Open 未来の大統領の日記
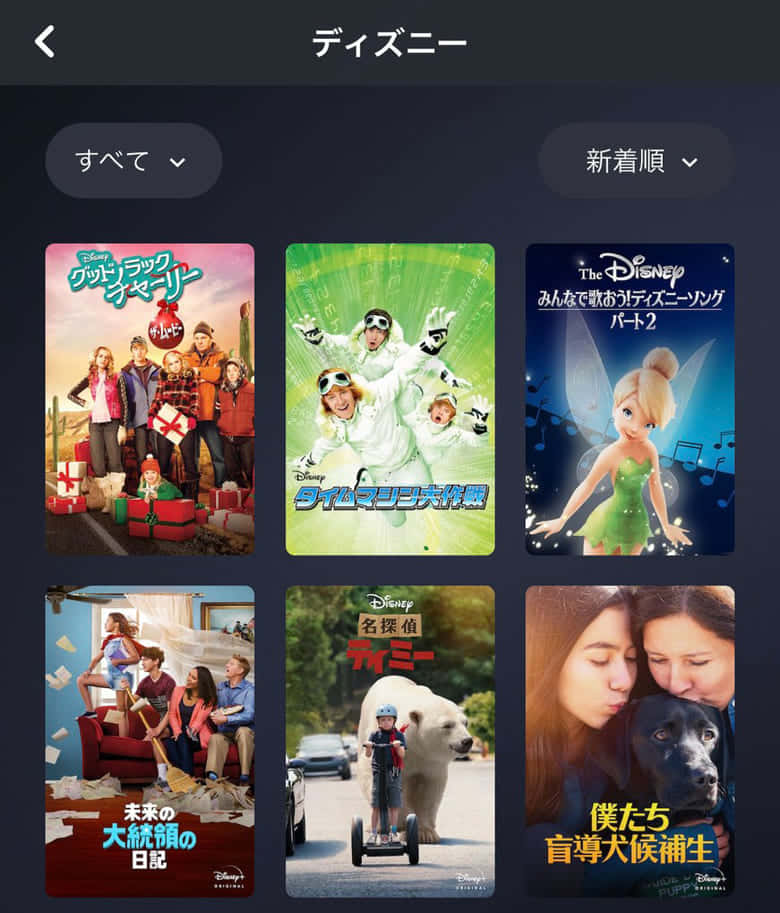780x913 pixels. 150,741
